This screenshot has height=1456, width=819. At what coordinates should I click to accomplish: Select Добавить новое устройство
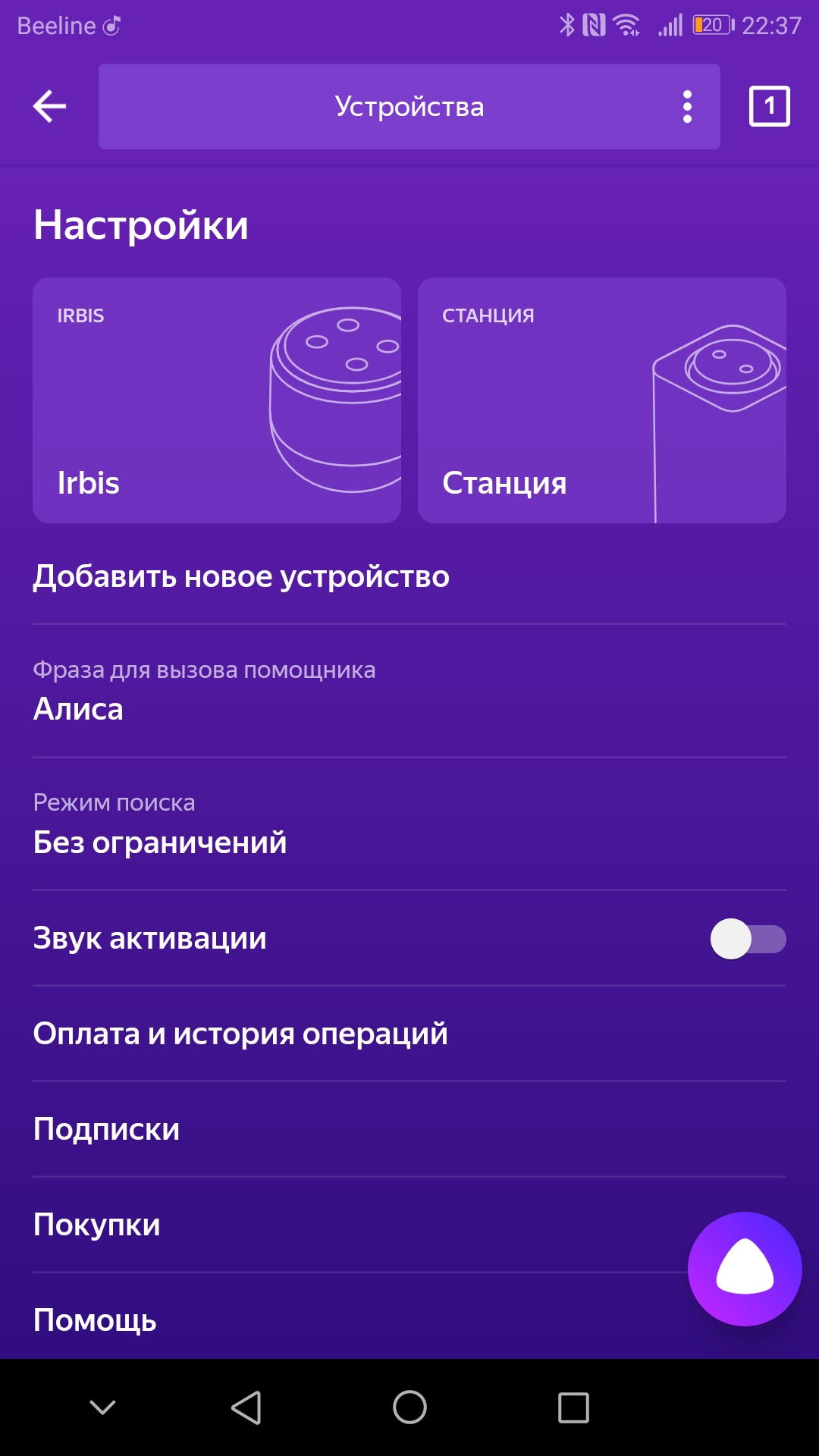pyautogui.click(x=241, y=577)
